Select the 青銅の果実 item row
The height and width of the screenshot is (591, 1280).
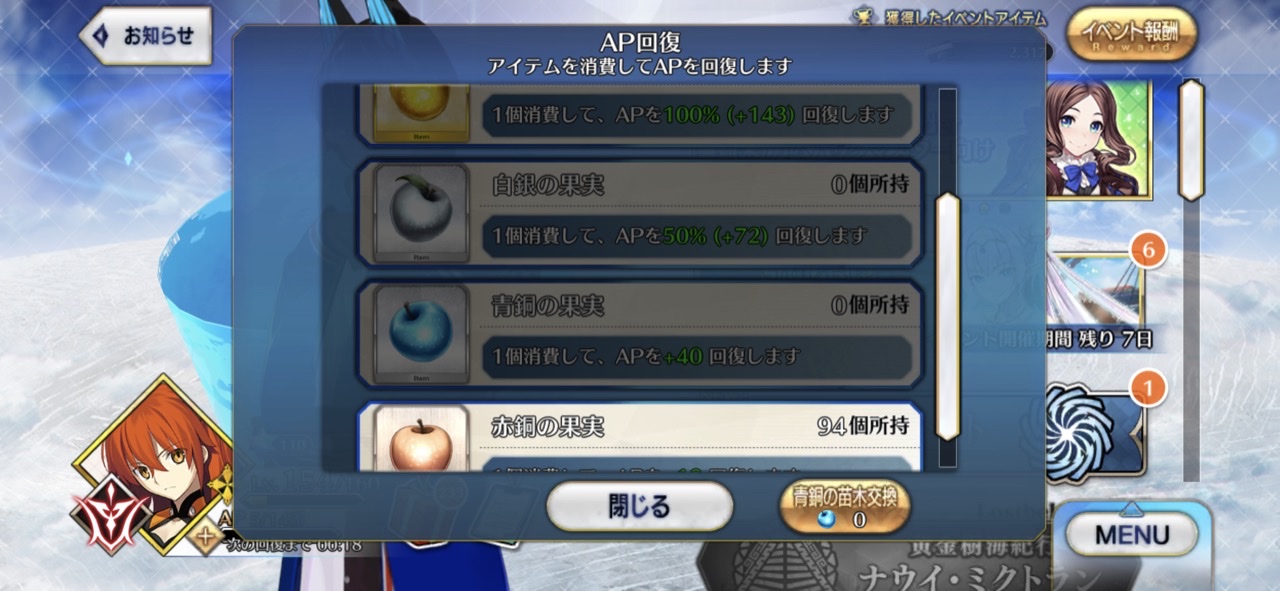[639, 333]
